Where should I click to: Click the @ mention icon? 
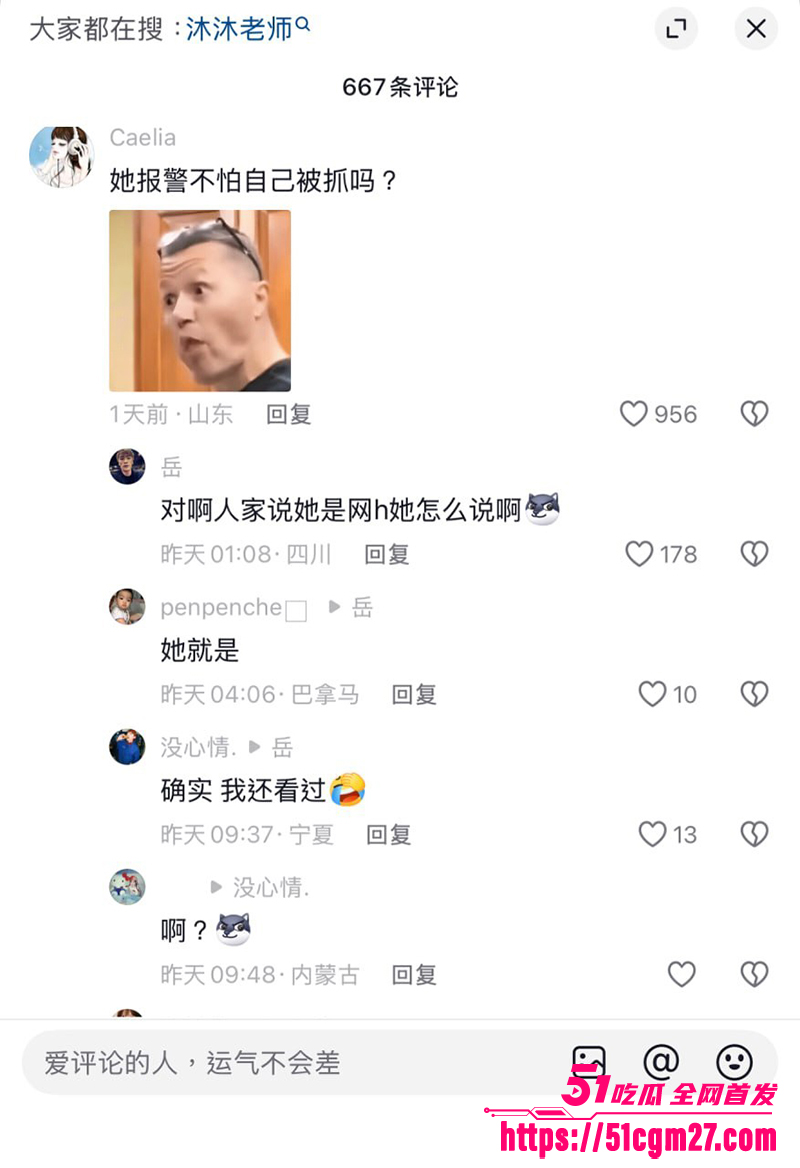point(664,1062)
